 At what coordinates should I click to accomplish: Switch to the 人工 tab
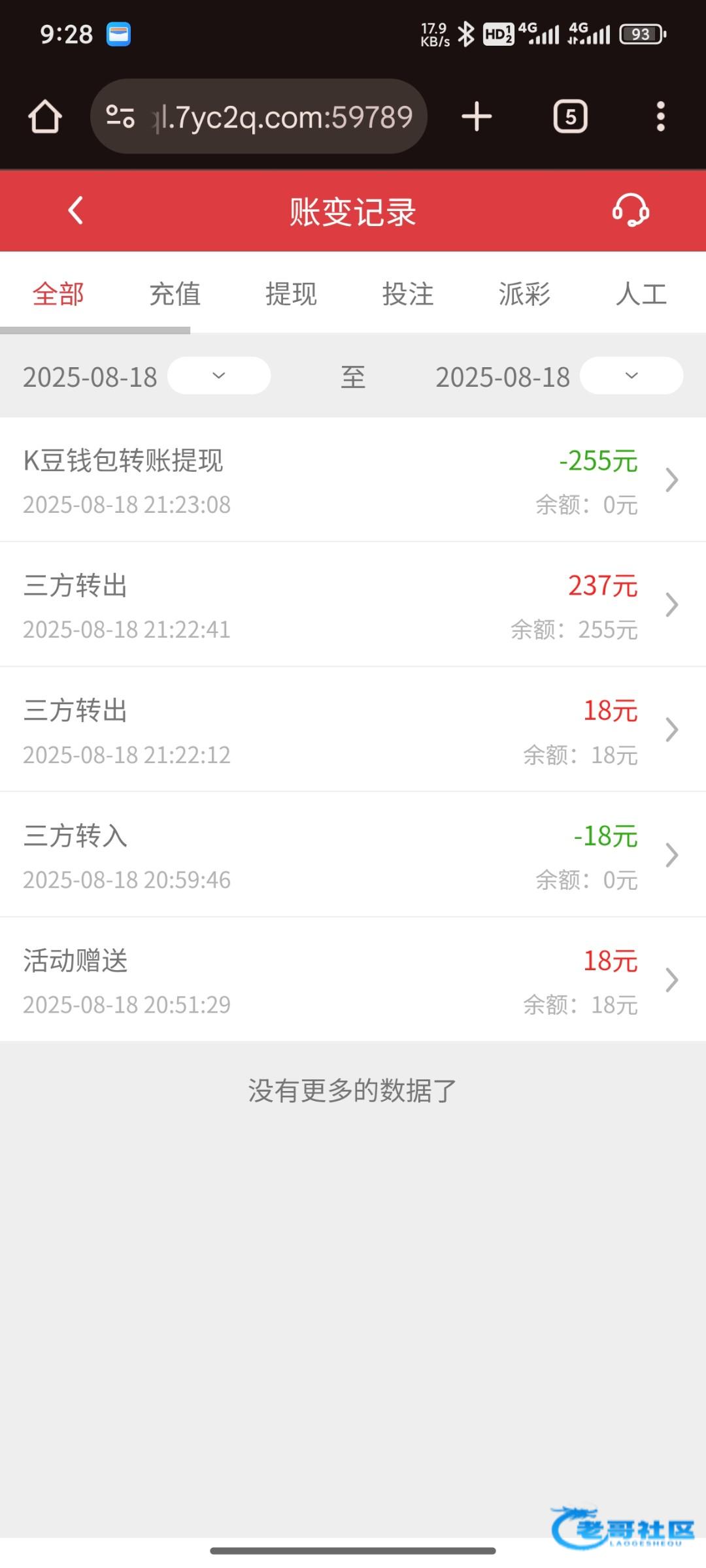coord(641,294)
